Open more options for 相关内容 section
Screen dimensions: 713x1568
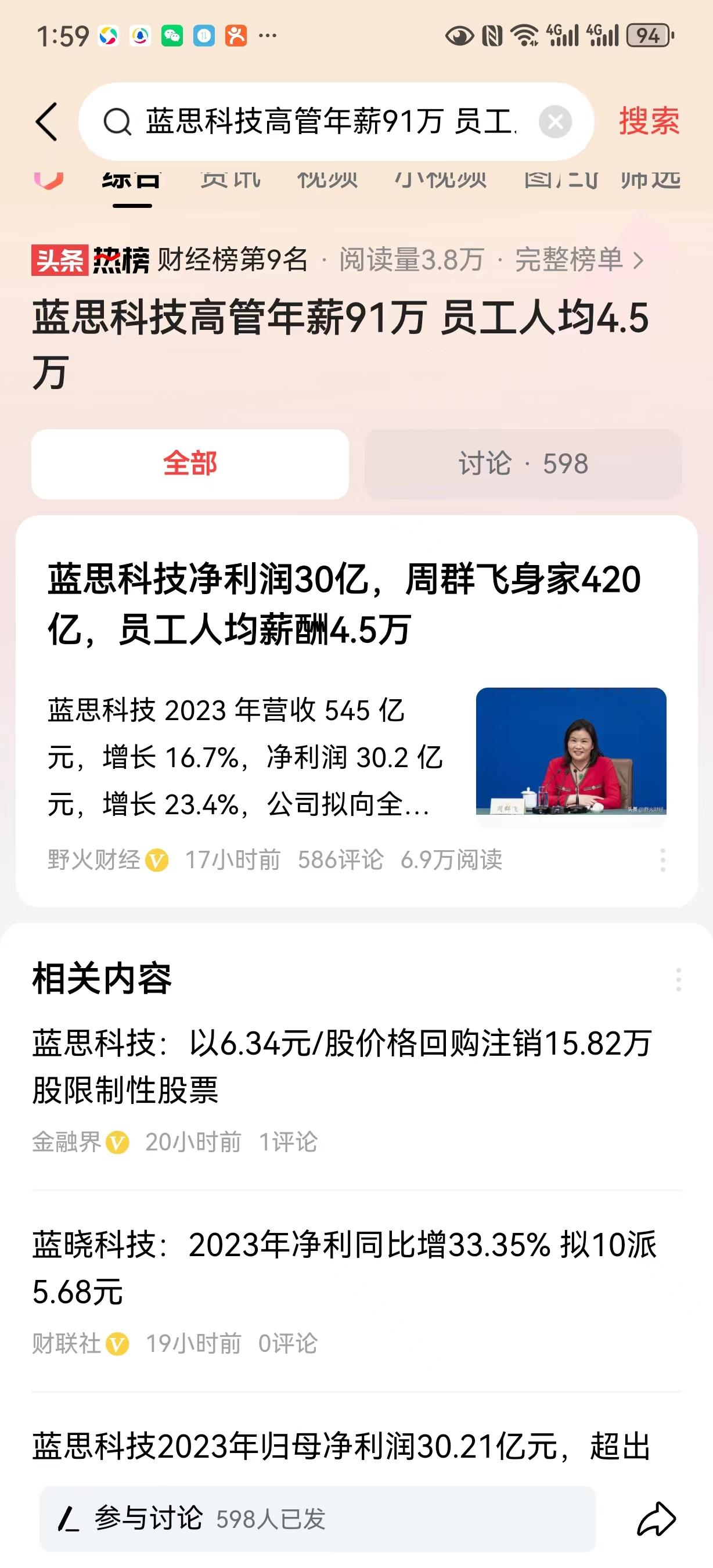(x=678, y=979)
